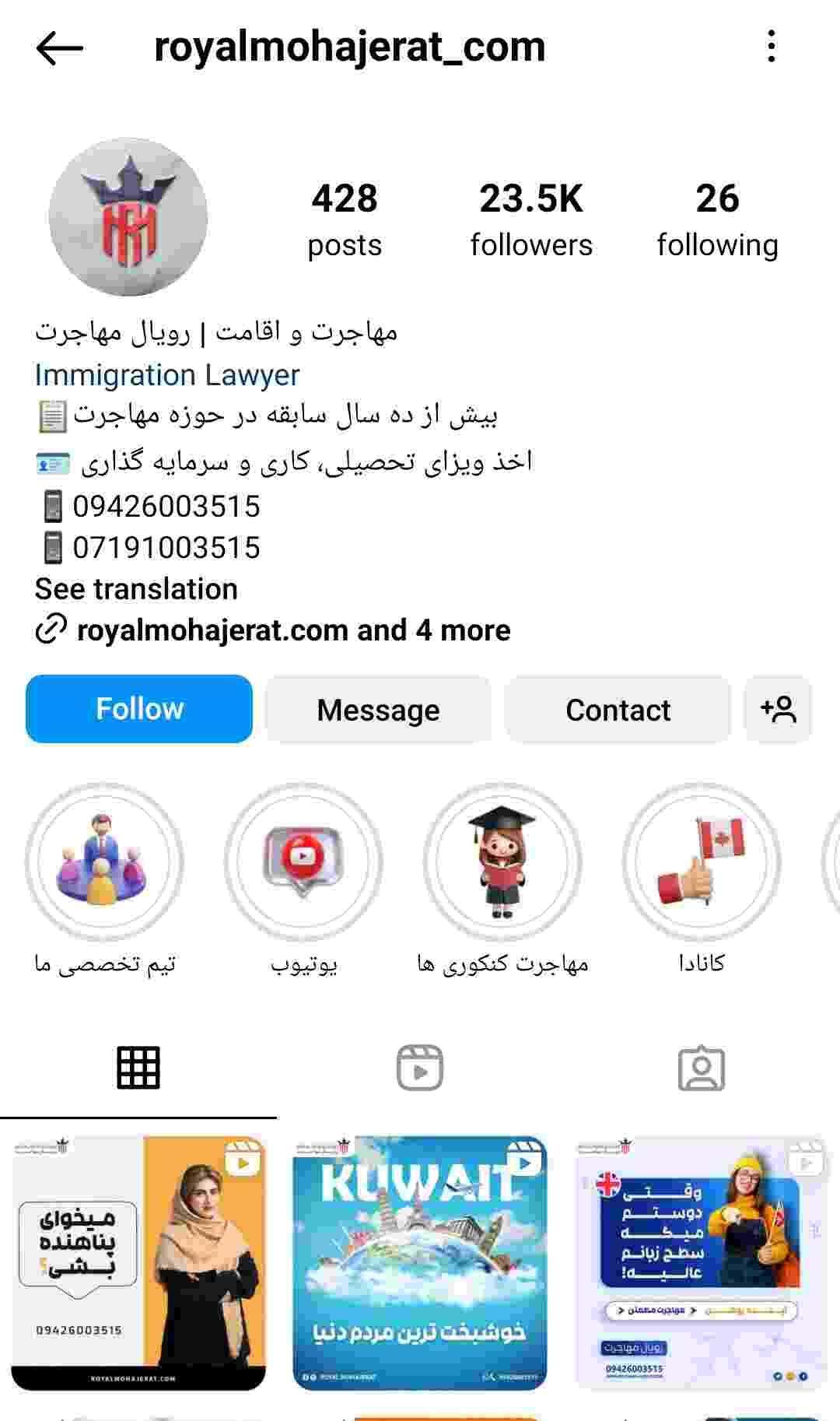Open the post with the woman in hijab

pos(138,1262)
